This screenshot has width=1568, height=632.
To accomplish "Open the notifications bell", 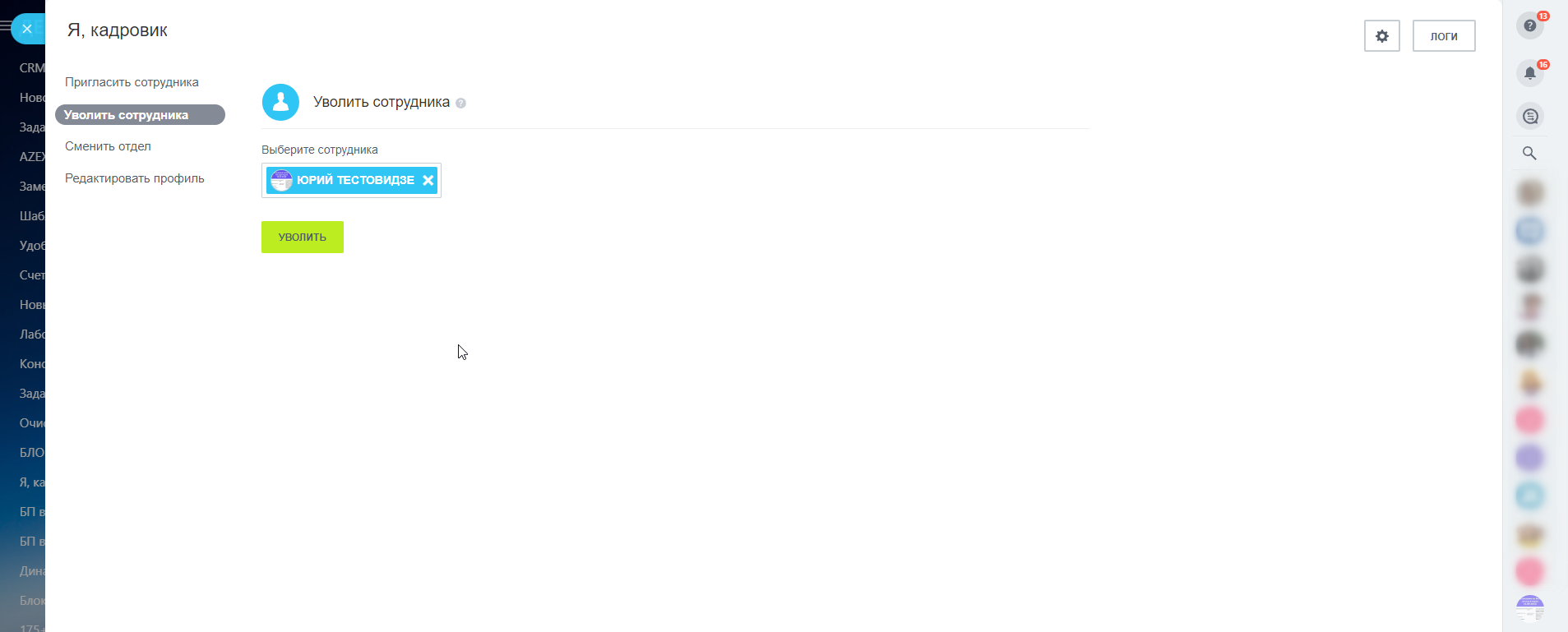I will pos(1529,73).
